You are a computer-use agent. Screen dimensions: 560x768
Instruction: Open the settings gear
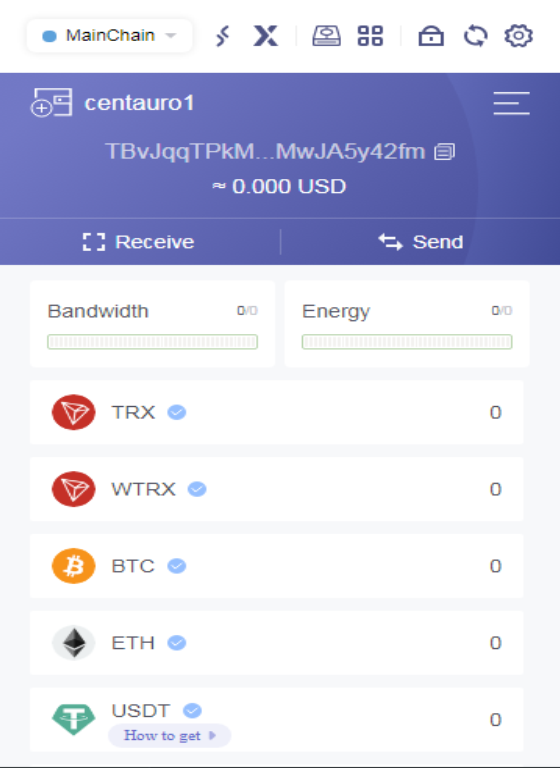pos(518,36)
